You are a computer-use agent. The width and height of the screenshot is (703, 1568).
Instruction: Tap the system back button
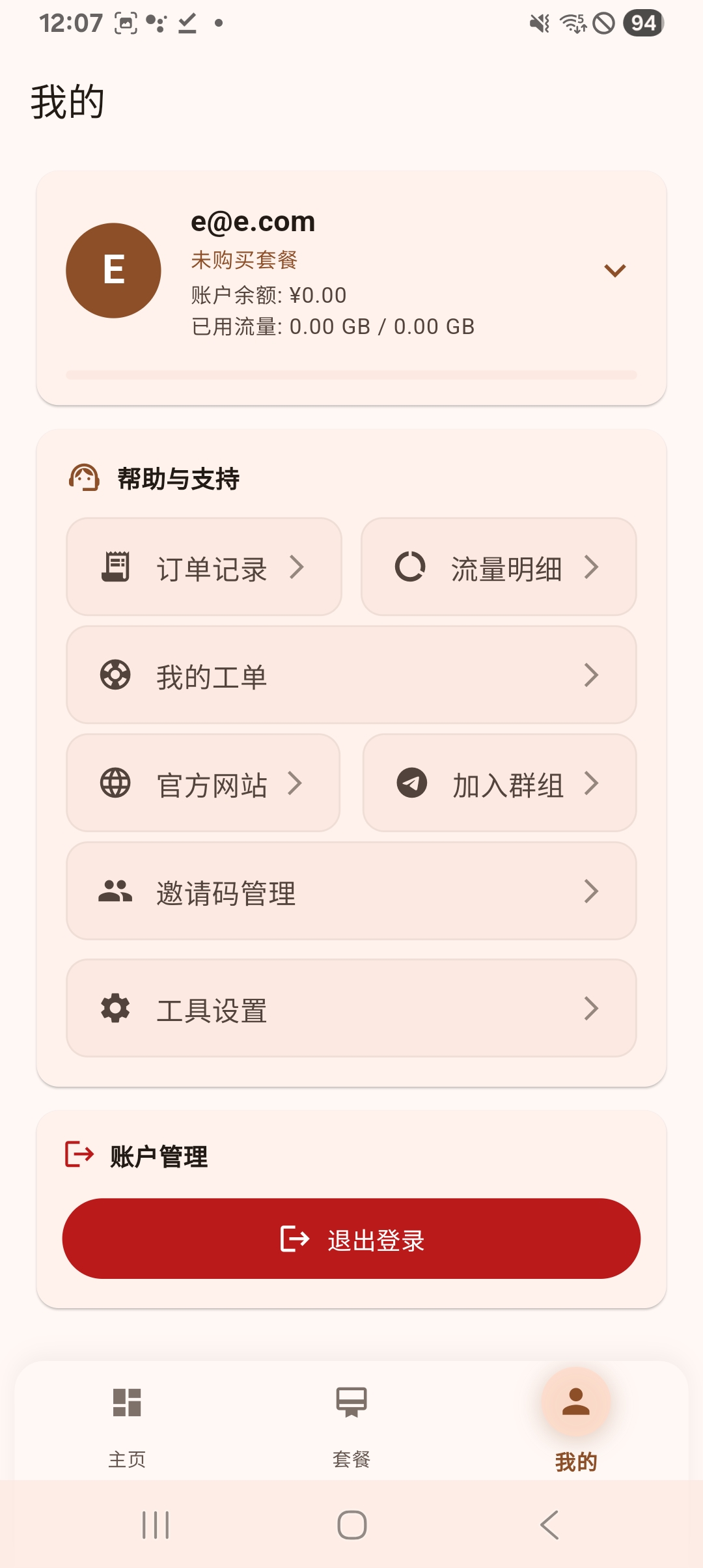550,1525
